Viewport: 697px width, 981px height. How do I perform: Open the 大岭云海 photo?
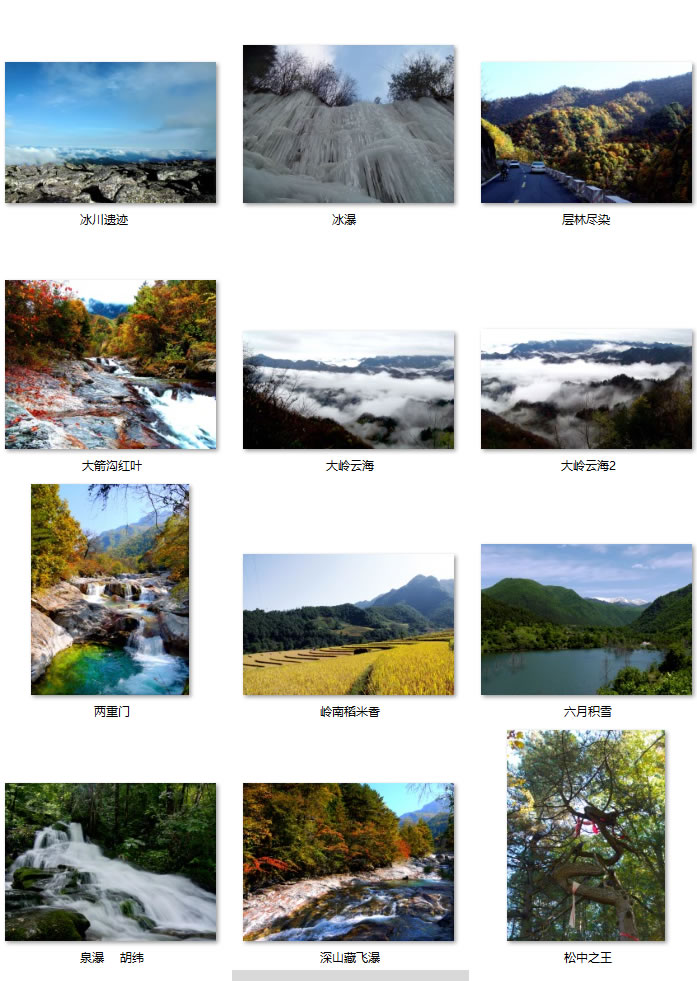point(348,389)
